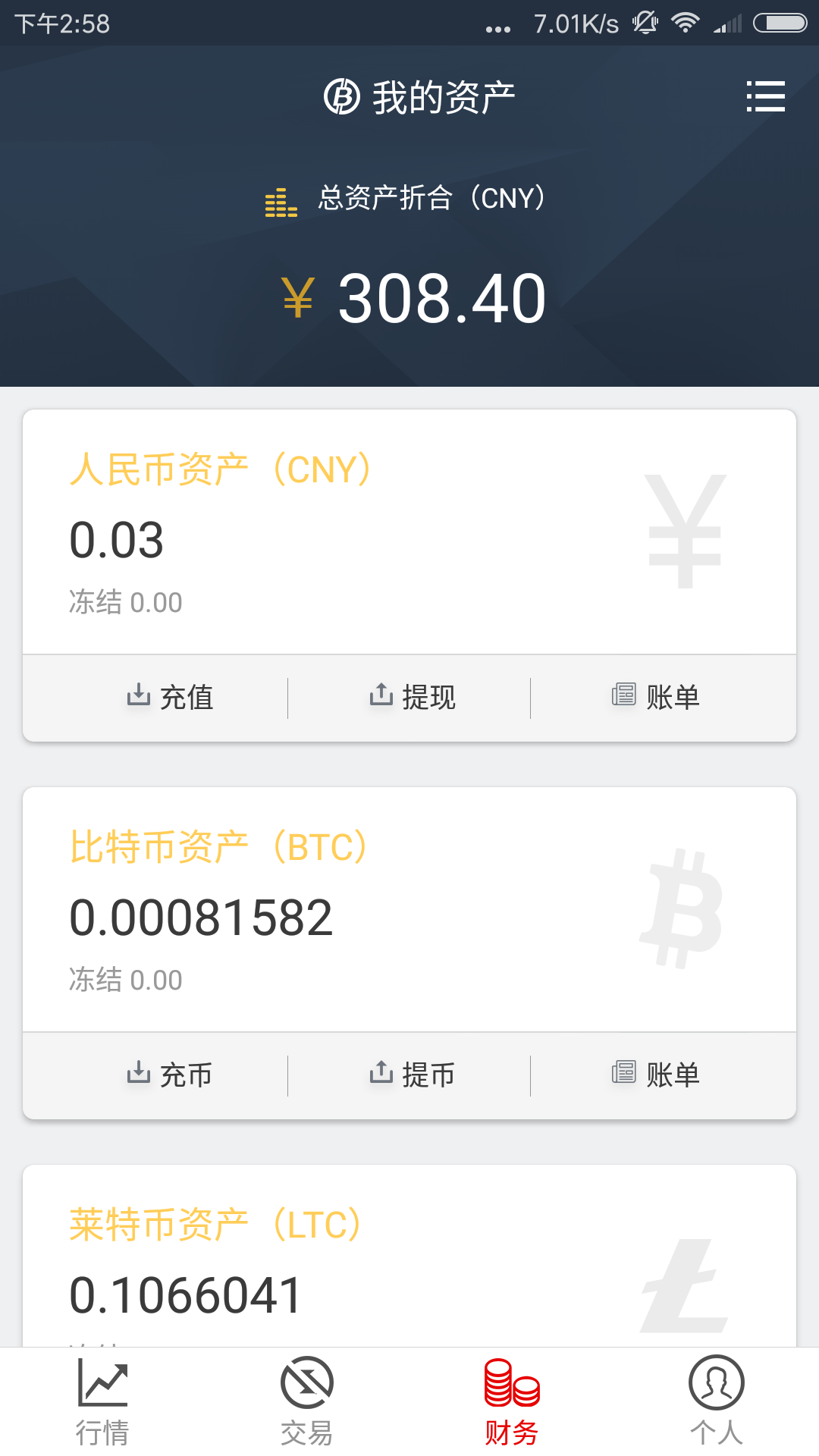Image resolution: width=819 pixels, height=1456 pixels.
Task: Tap the 莱特币资产（LTC）balance 0.1066041
Action: pos(187,1291)
